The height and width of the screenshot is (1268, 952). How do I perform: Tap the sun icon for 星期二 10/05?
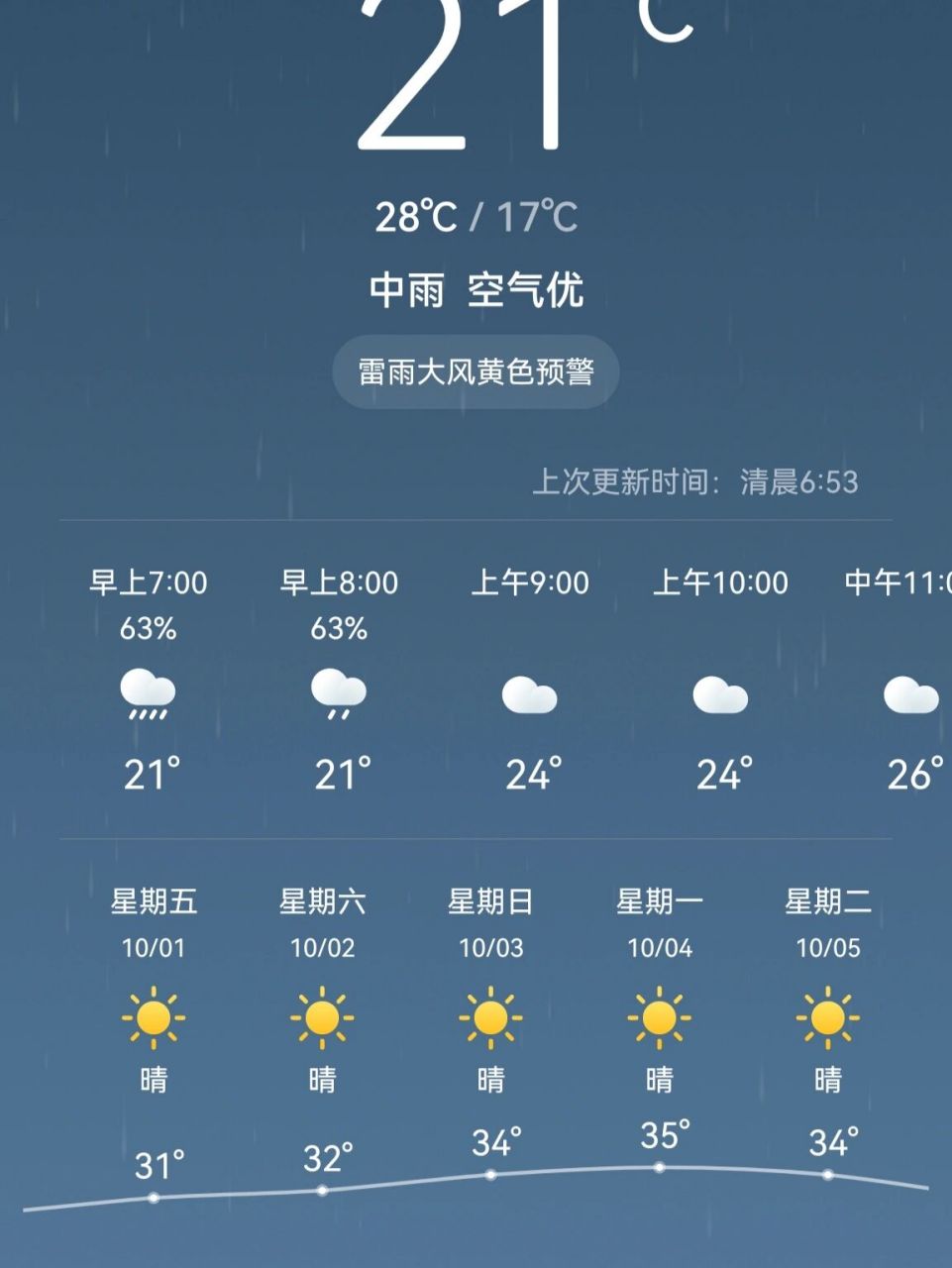coord(827,1018)
